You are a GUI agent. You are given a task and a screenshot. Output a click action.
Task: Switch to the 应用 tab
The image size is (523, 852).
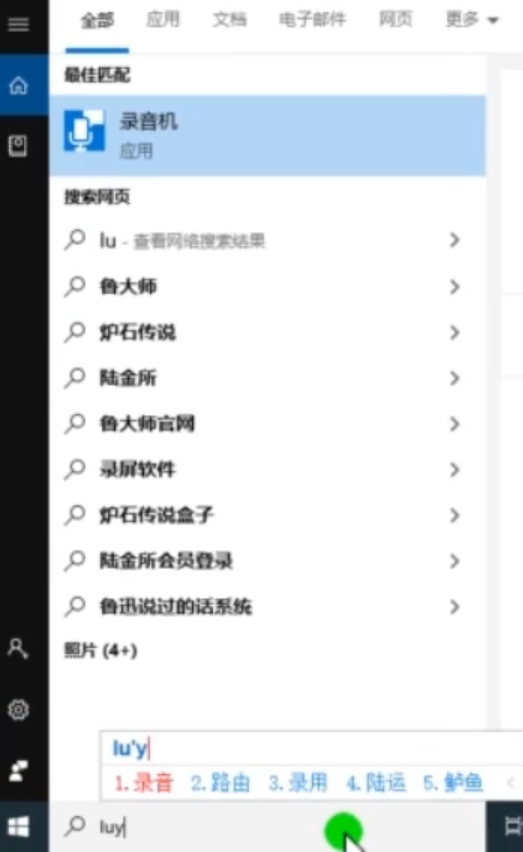[163, 20]
